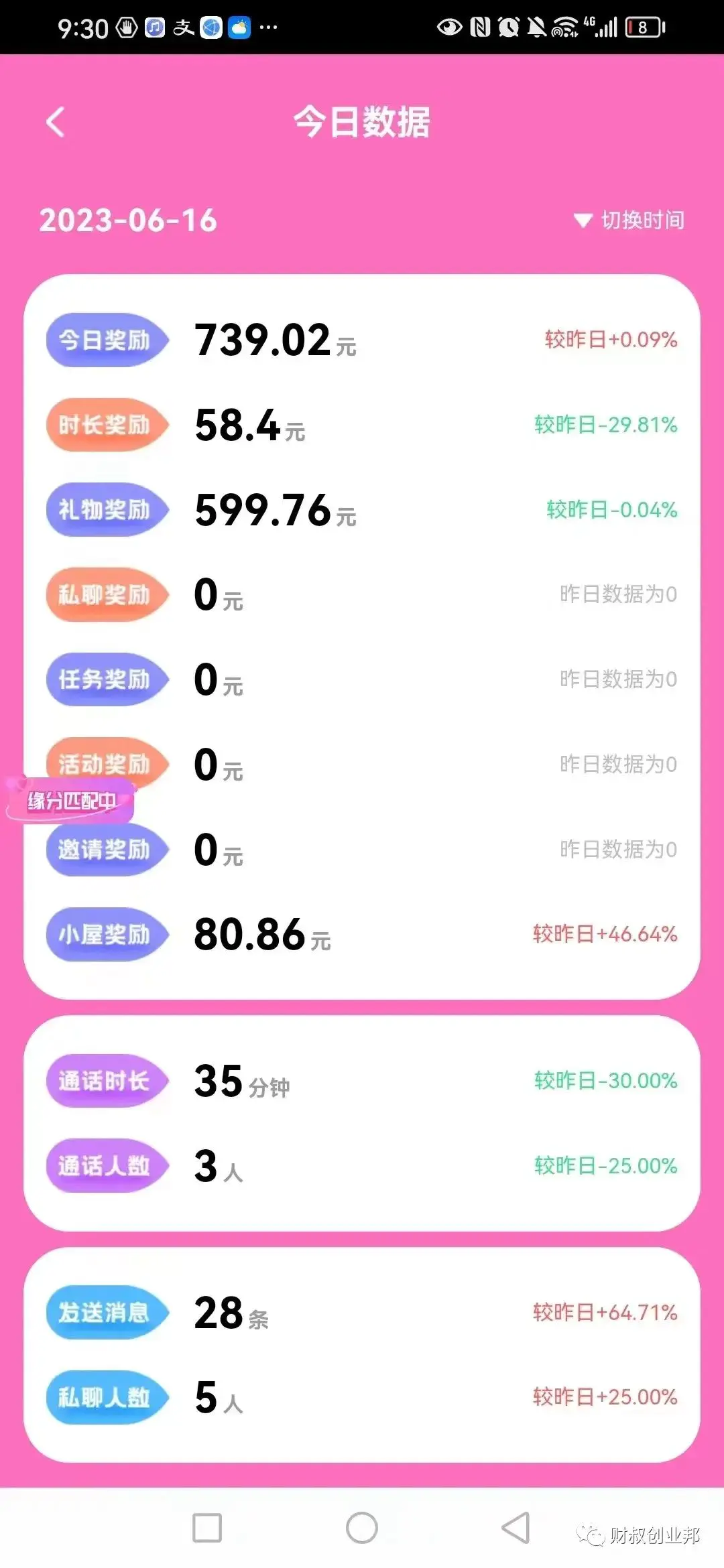Tap the floating 缘分匹配中 badge

(70, 801)
